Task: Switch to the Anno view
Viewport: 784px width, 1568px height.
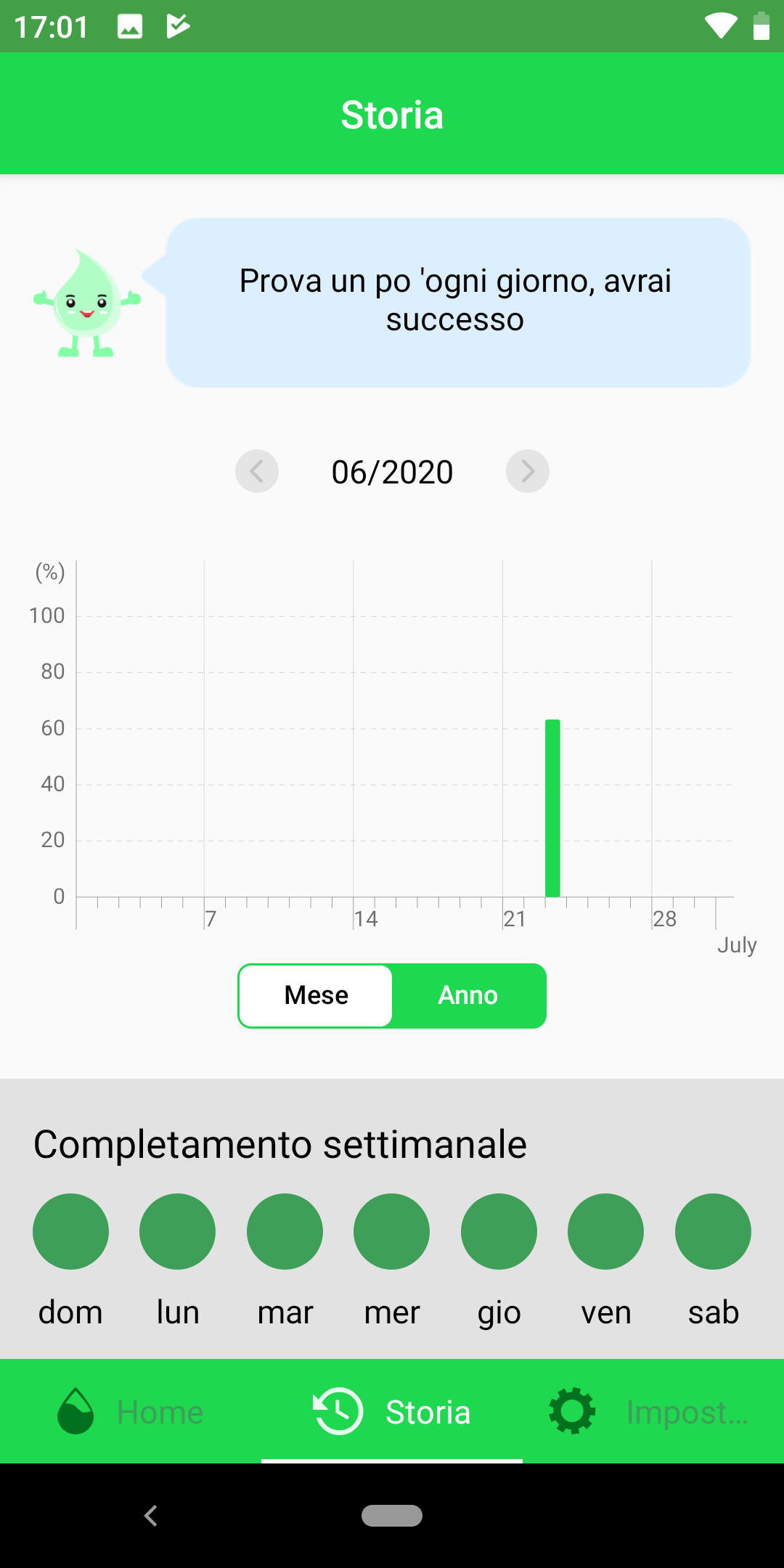Action: 468,995
